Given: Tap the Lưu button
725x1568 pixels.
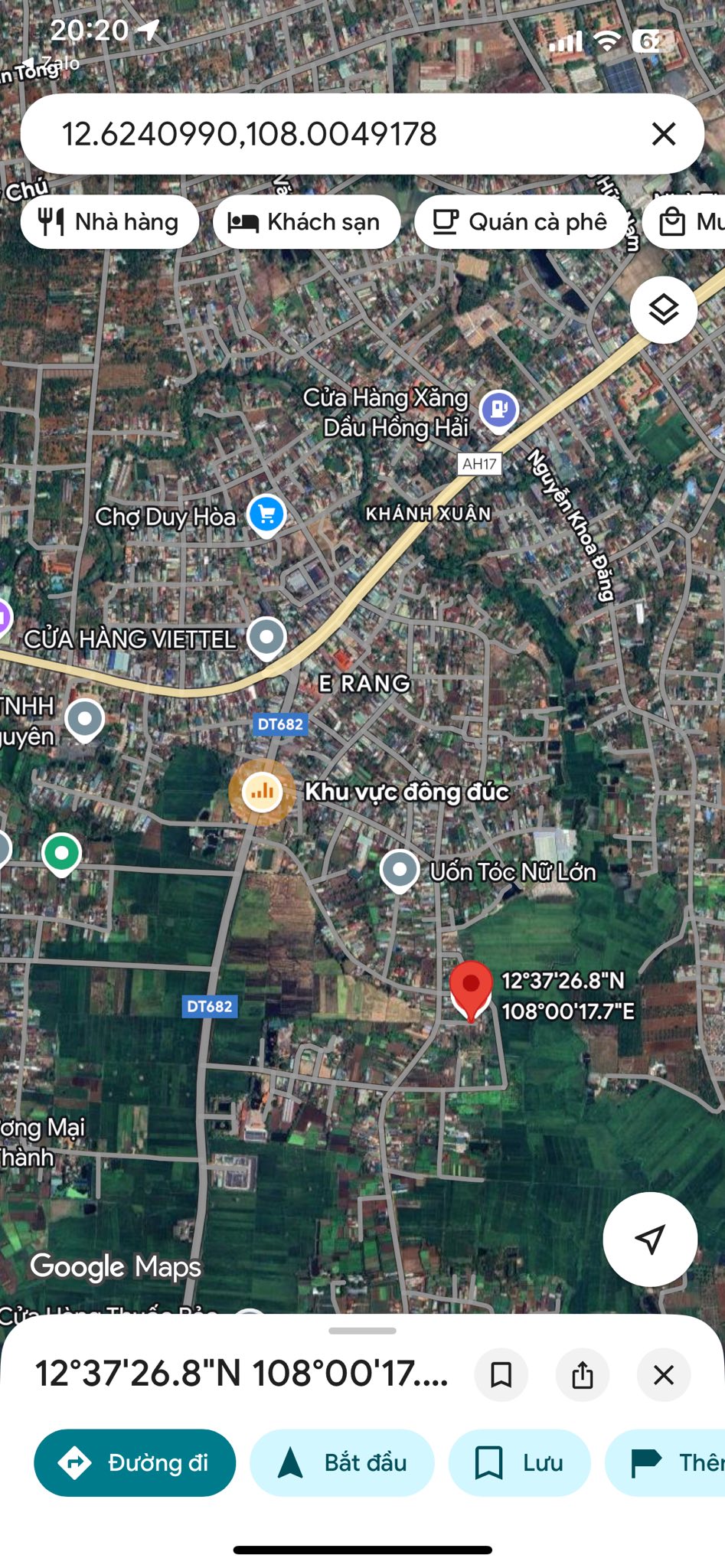Looking at the screenshot, I should pos(519,1462).
